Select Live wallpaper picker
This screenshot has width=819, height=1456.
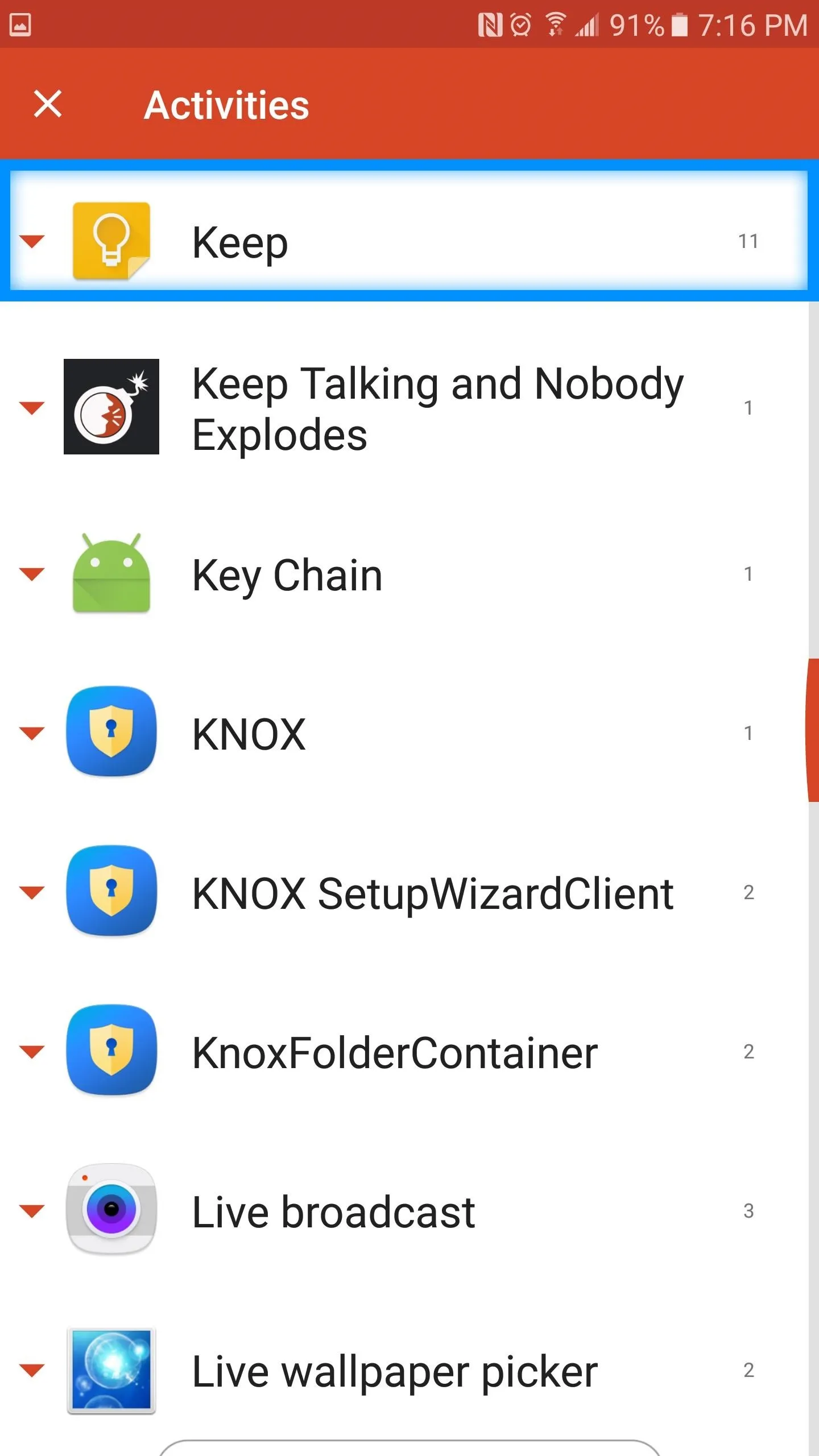(x=404, y=1370)
